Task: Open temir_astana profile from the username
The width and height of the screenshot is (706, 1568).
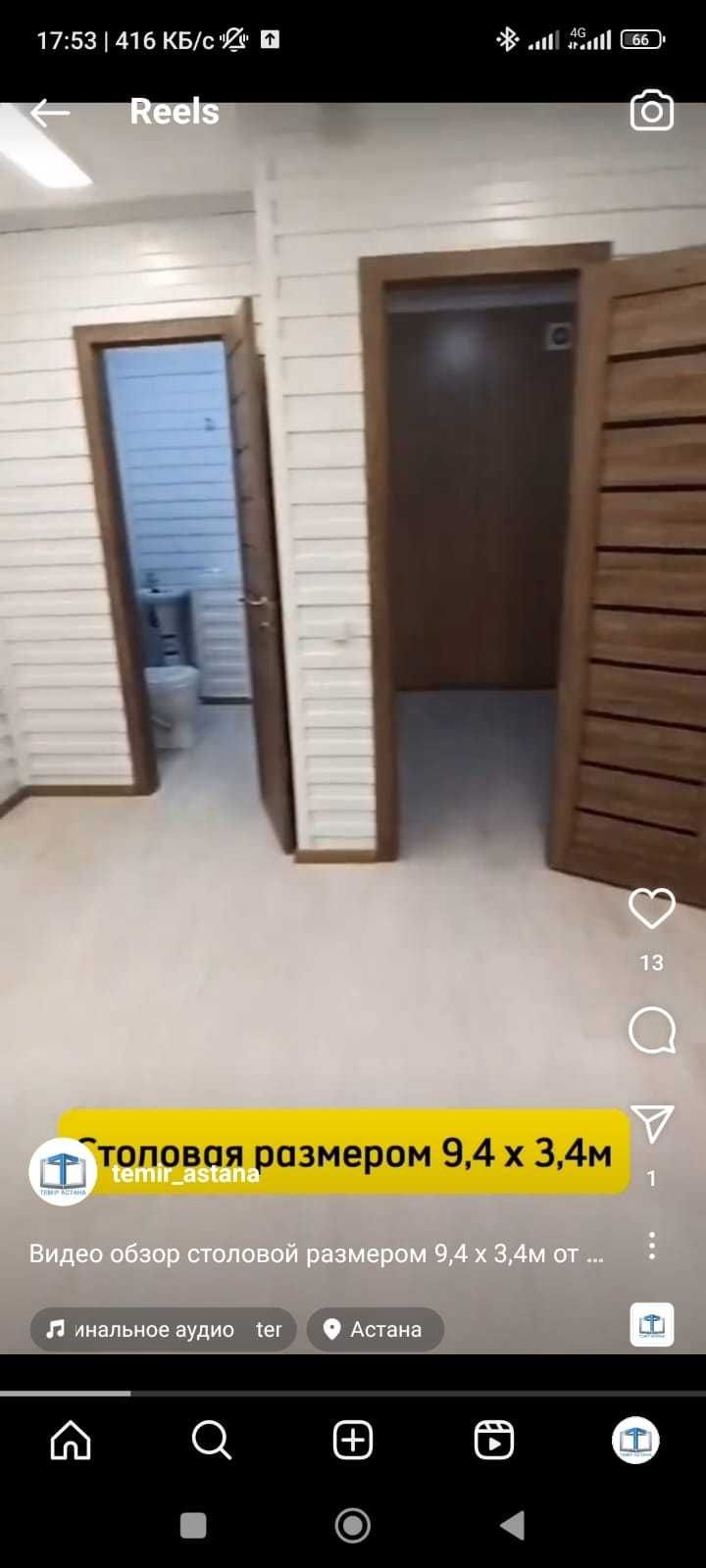Action: pos(186,1174)
